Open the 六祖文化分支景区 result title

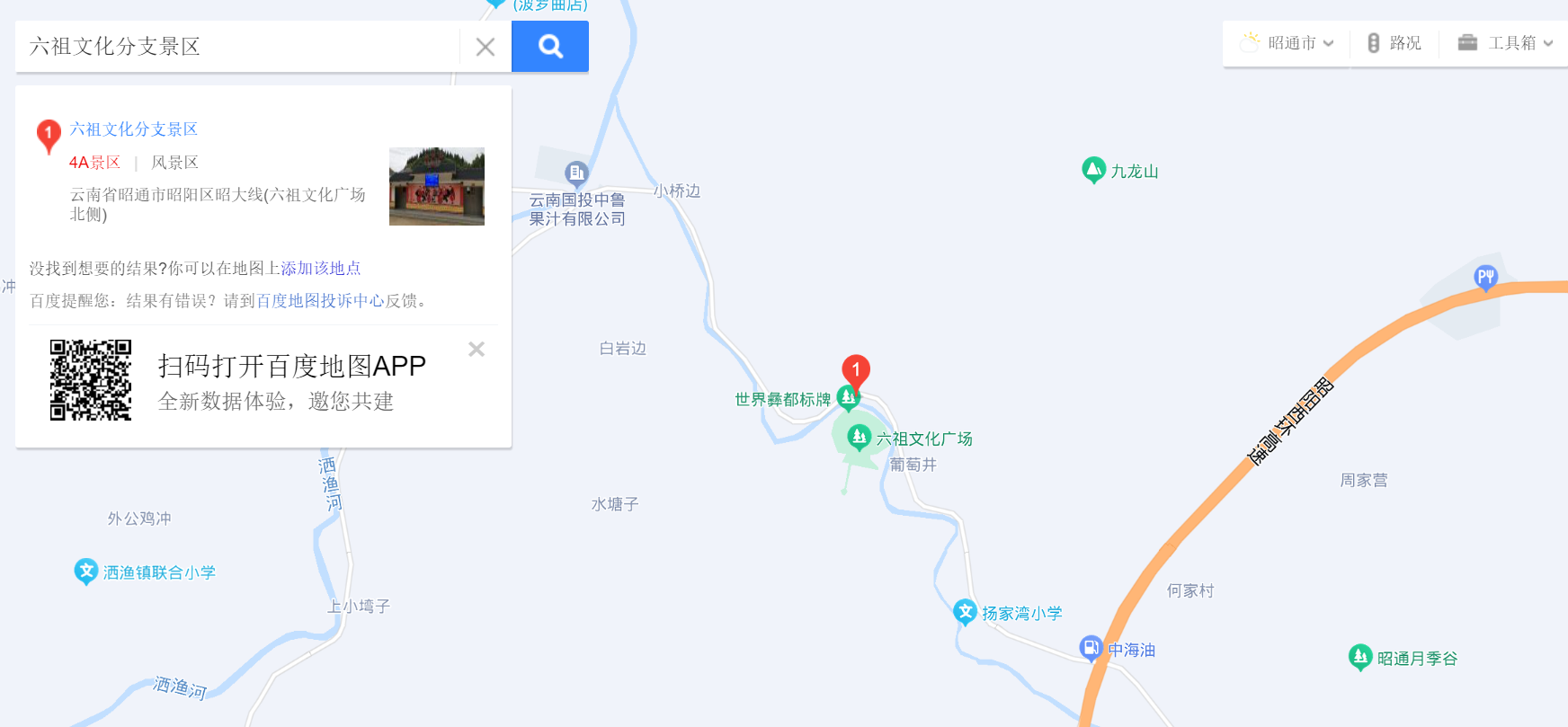(134, 129)
